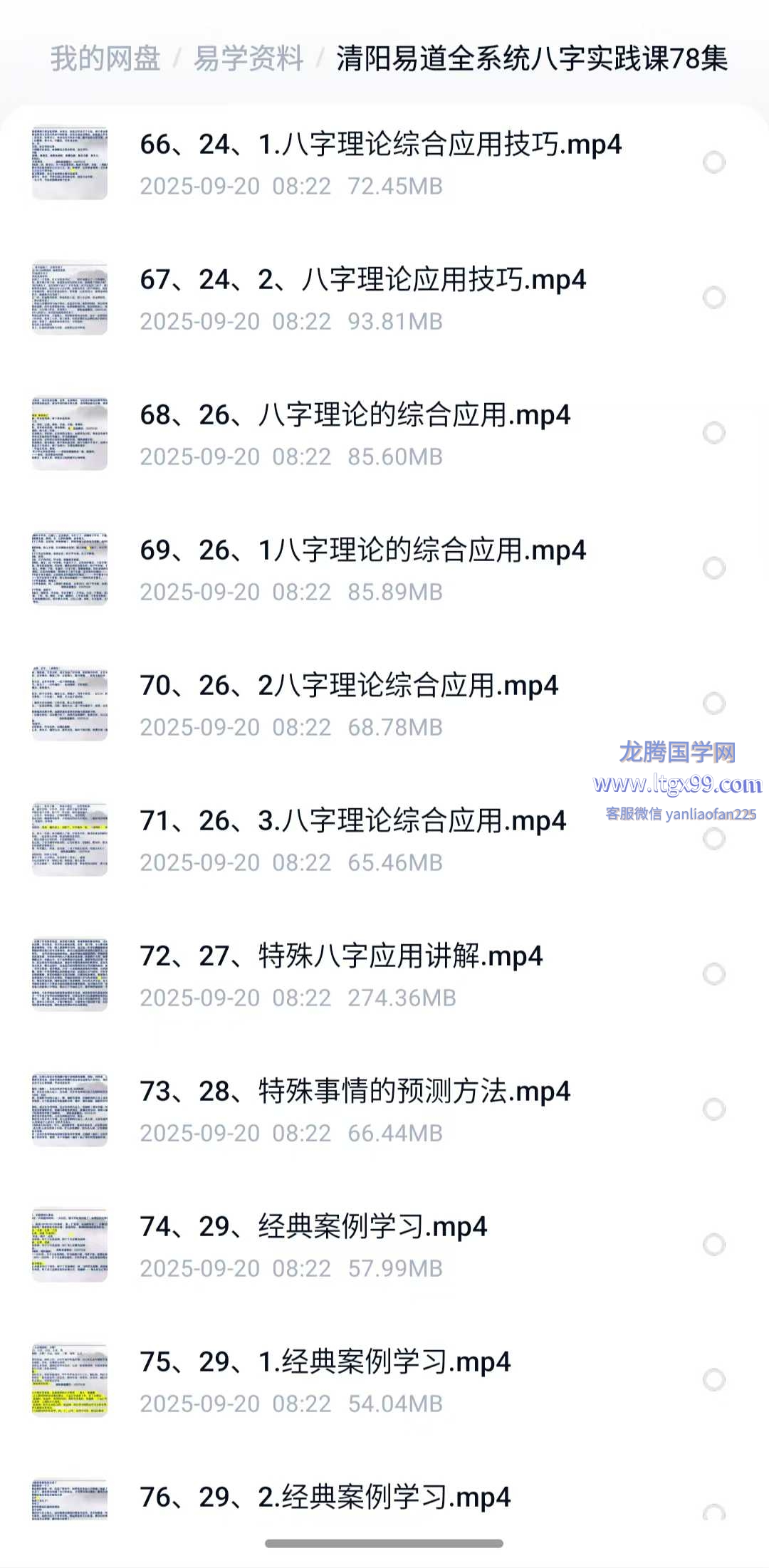The width and height of the screenshot is (769, 1568).
Task: Play 67、24、2、八字理论应用技巧.mp4
Action: coord(362,280)
